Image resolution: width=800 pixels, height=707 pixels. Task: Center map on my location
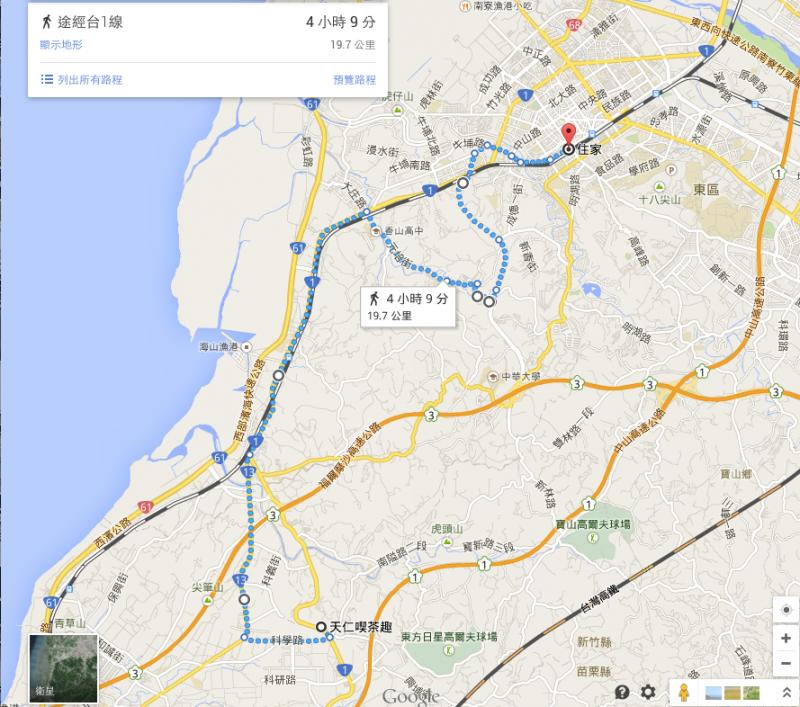786,610
